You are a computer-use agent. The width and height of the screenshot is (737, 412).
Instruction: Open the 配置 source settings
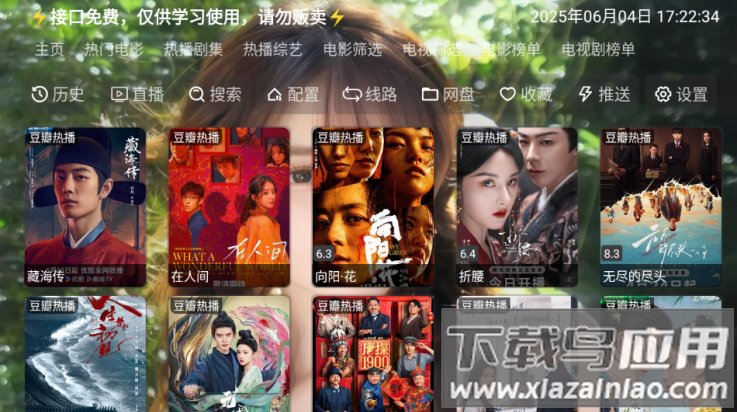coord(293,94)
